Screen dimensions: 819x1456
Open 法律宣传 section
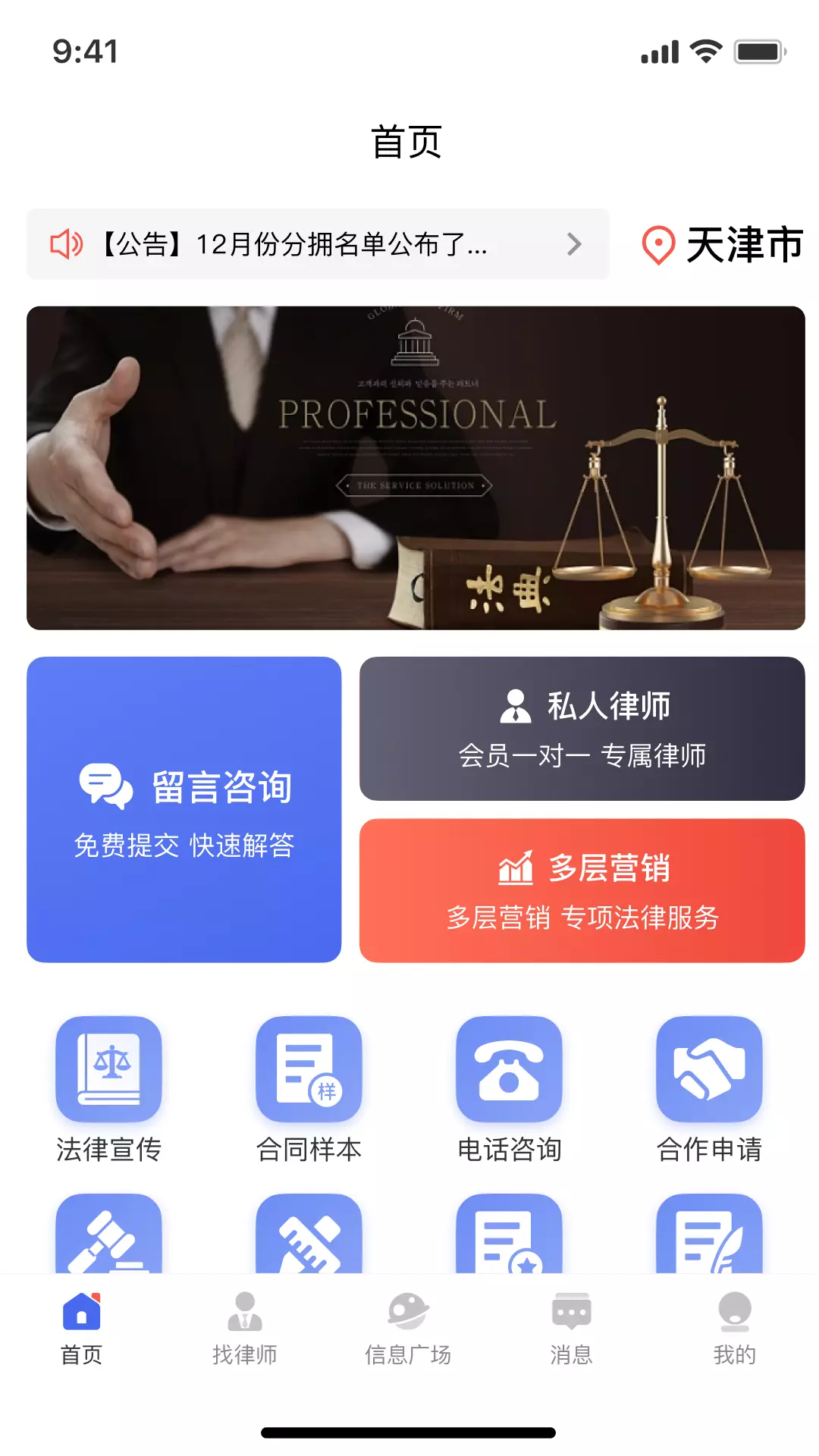coord(108,1090)
